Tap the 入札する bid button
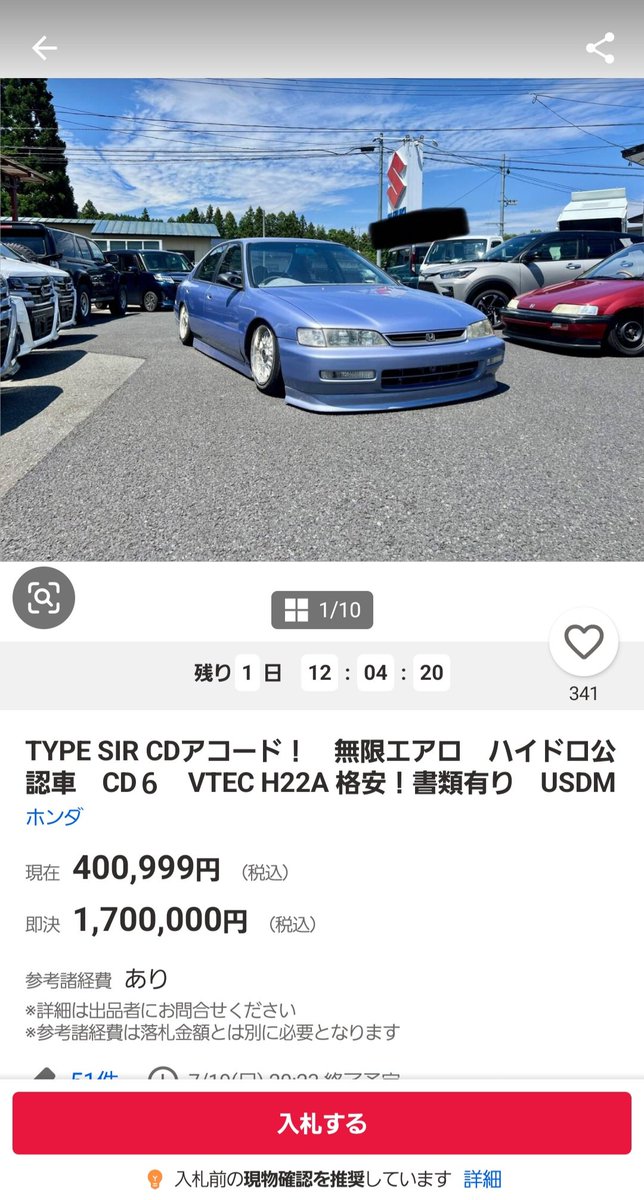Viewport: 644px width, 1200px height. pyautogui.click(x=322, y=1123)
